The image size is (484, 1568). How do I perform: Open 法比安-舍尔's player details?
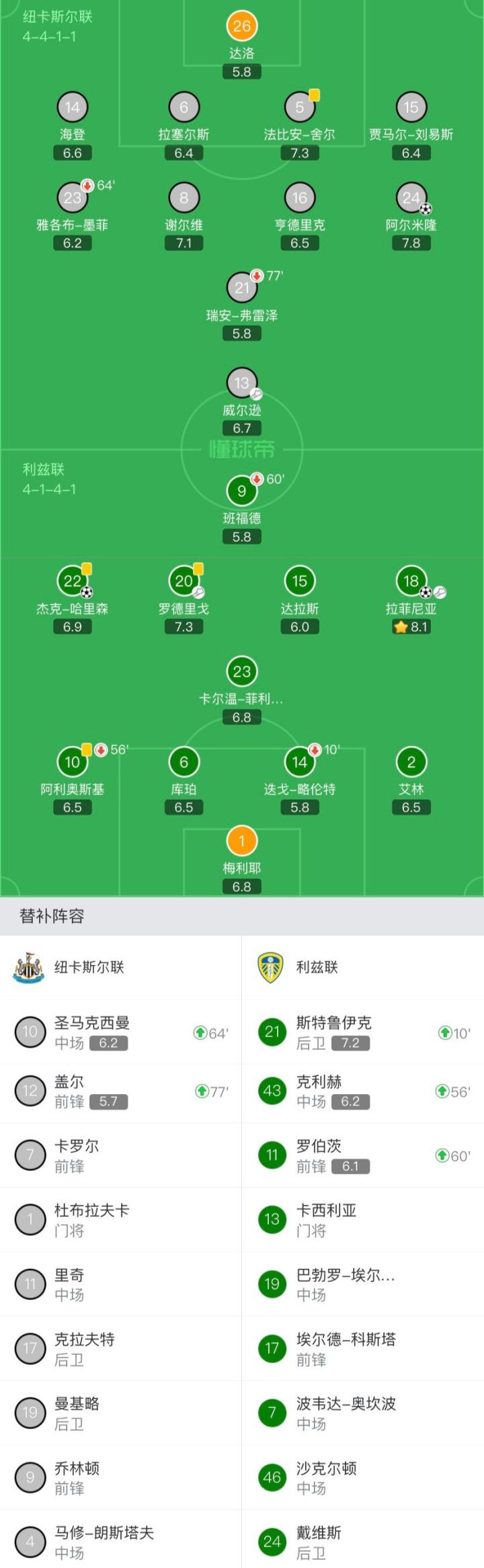pos(299,108)
